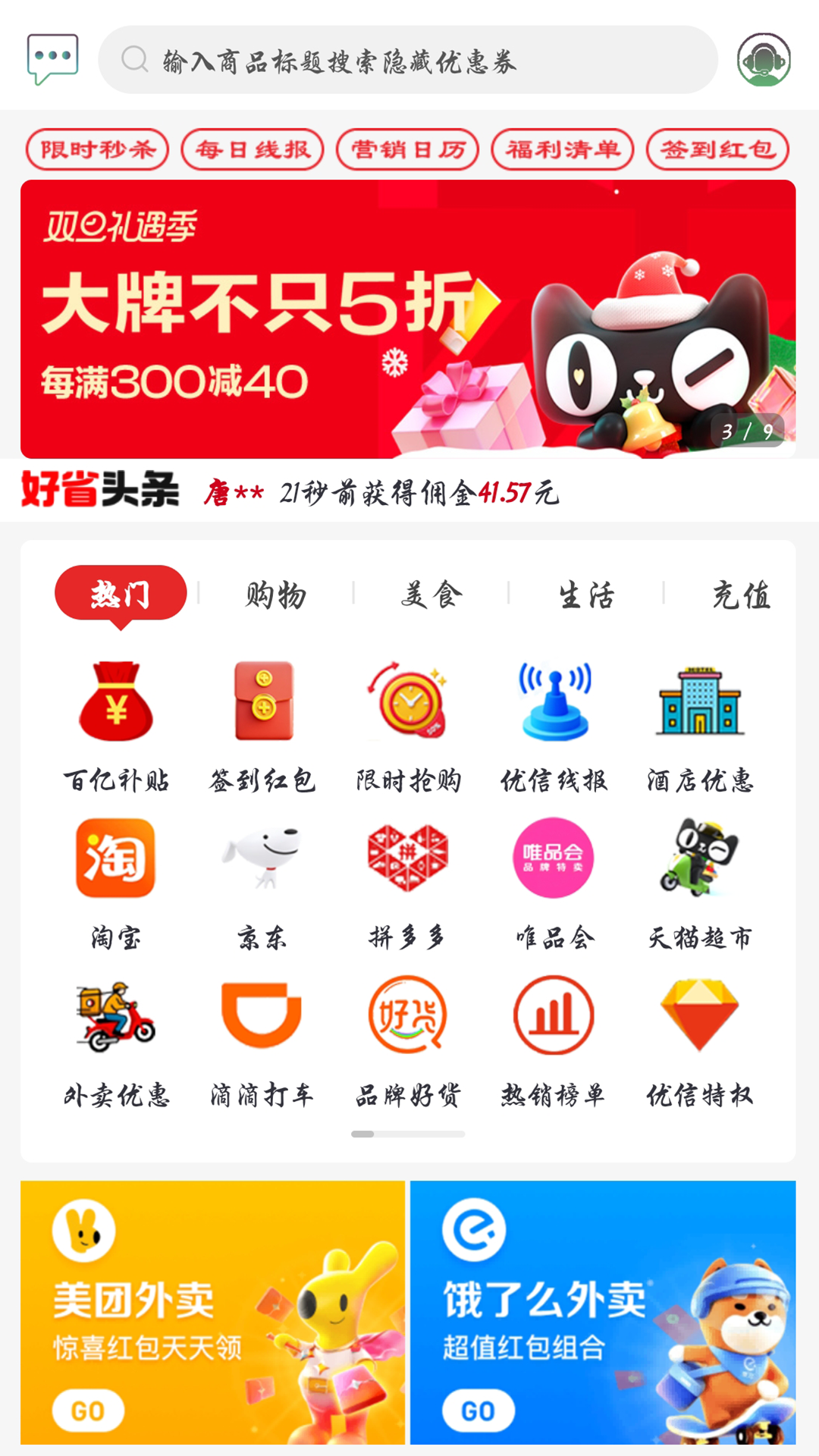Open the 营销日历 chip
The width and height of the screenshot is (819, 1456).
click(x=407, y=149)
